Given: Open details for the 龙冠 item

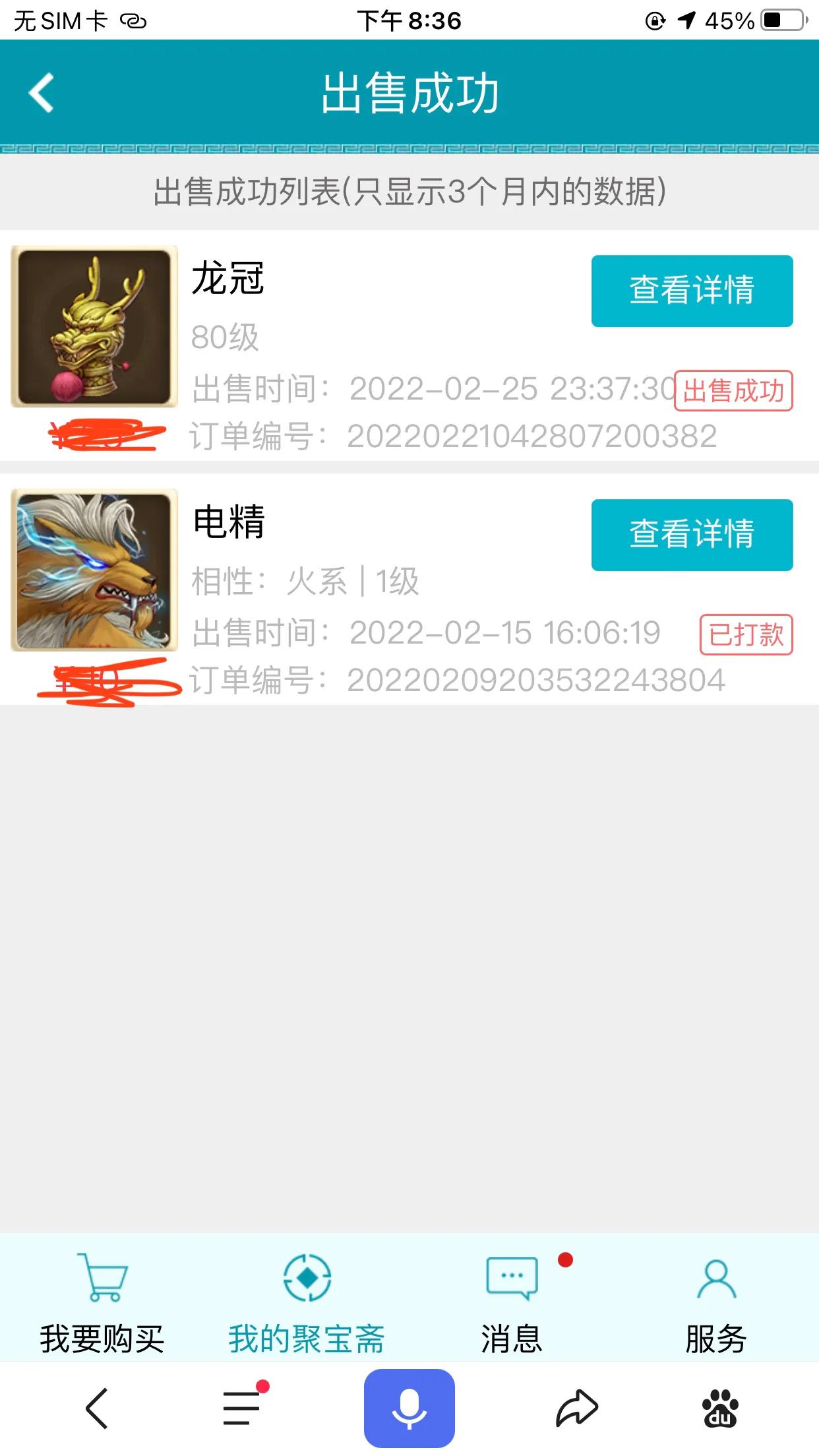Looking at the screenshot, I should (692, 291).
